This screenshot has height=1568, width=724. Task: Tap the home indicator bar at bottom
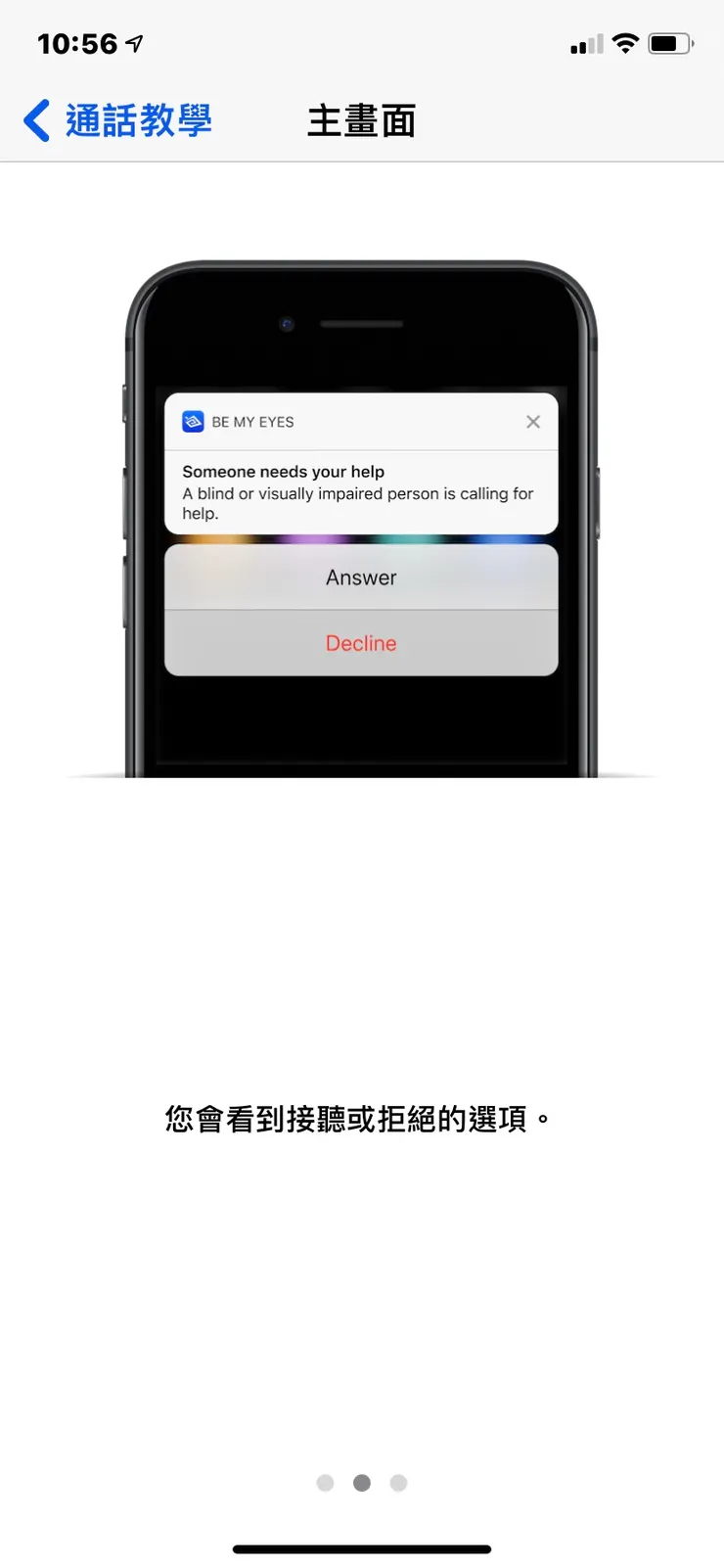coord(361,1549)
